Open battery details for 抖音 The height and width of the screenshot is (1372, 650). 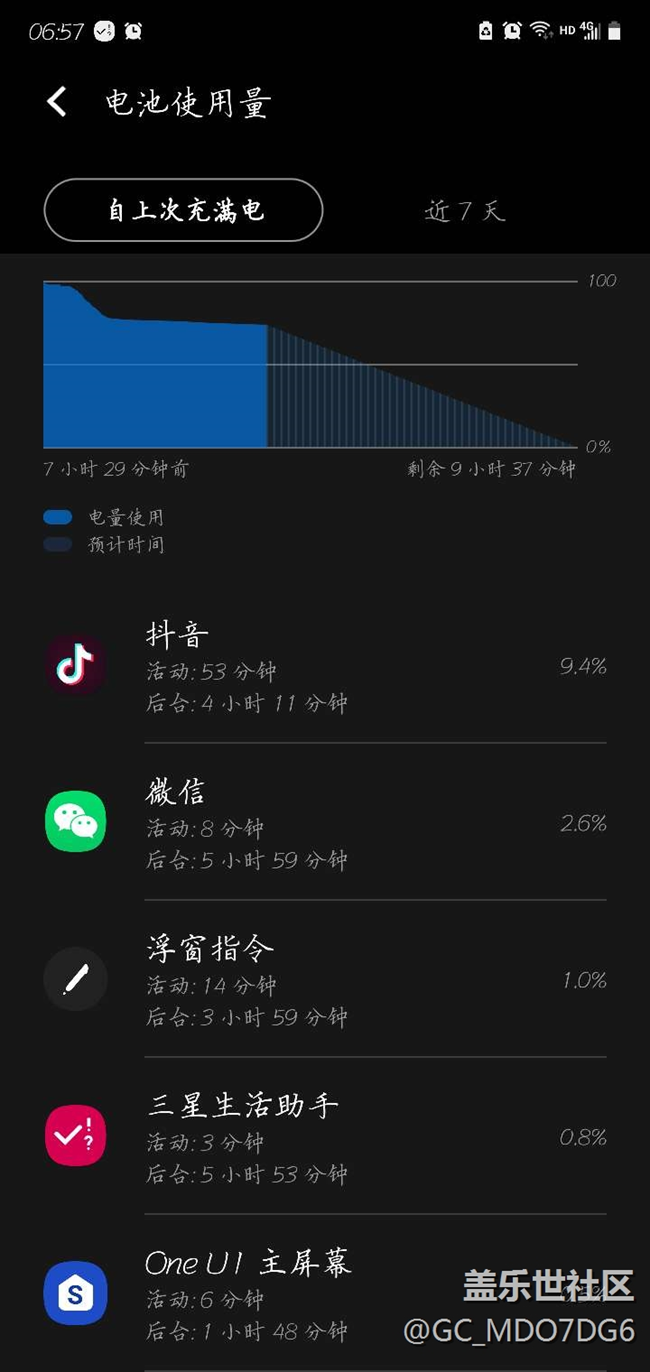click(x=325, y=665)
